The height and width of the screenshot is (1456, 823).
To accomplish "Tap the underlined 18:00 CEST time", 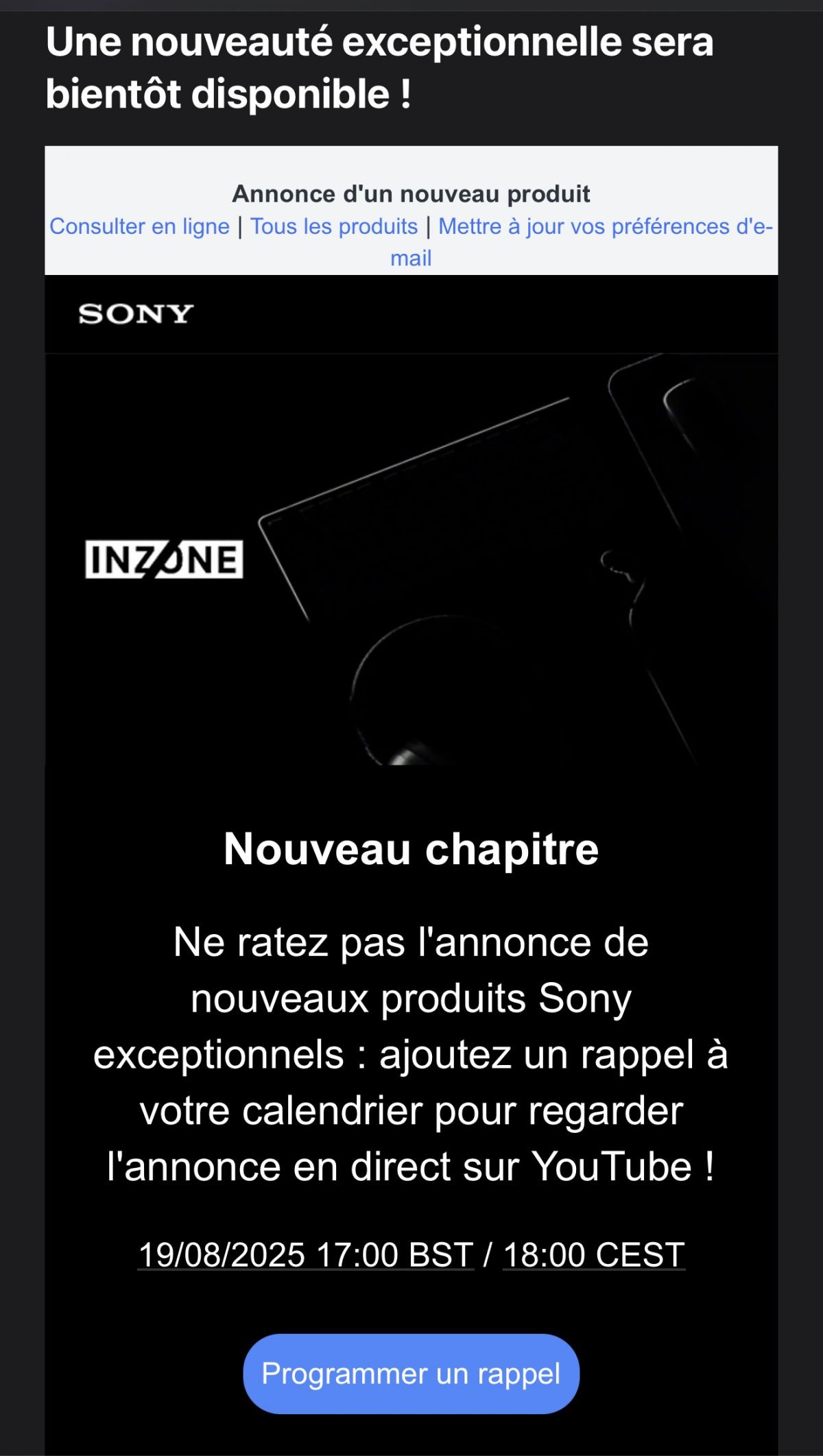I will [594, 1254].
